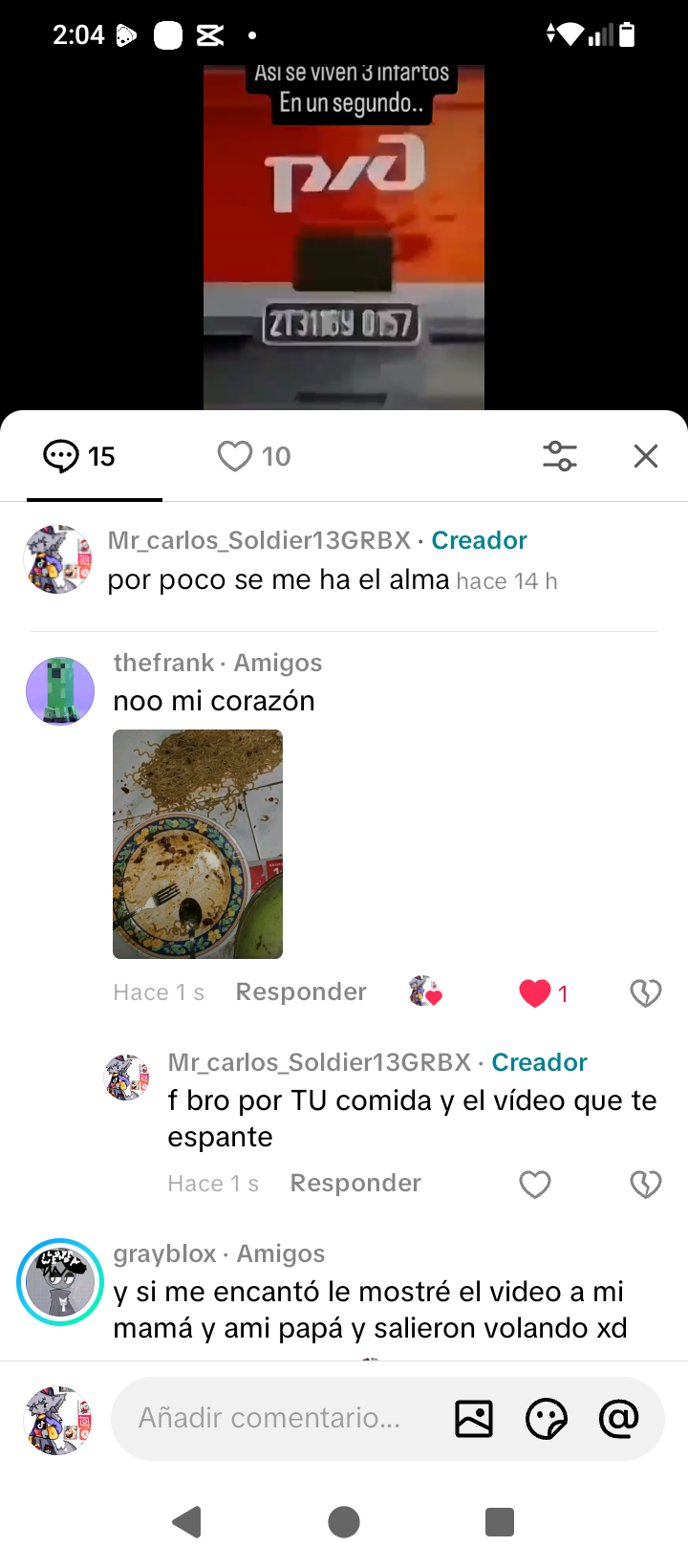
Task: Open grayblox's profile picture
Action: click(x=59, y=1282)
